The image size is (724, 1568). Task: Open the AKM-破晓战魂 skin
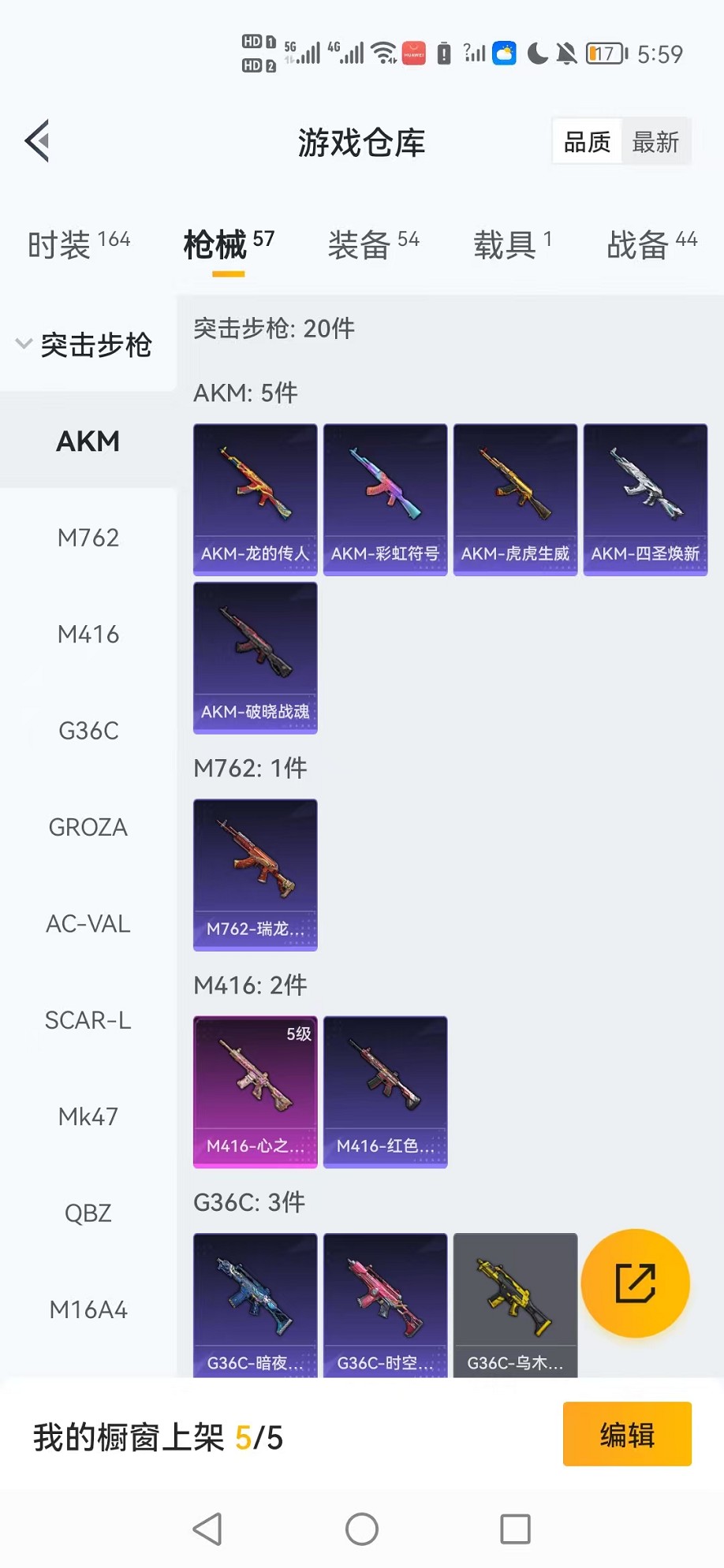(x=256, y=657)
